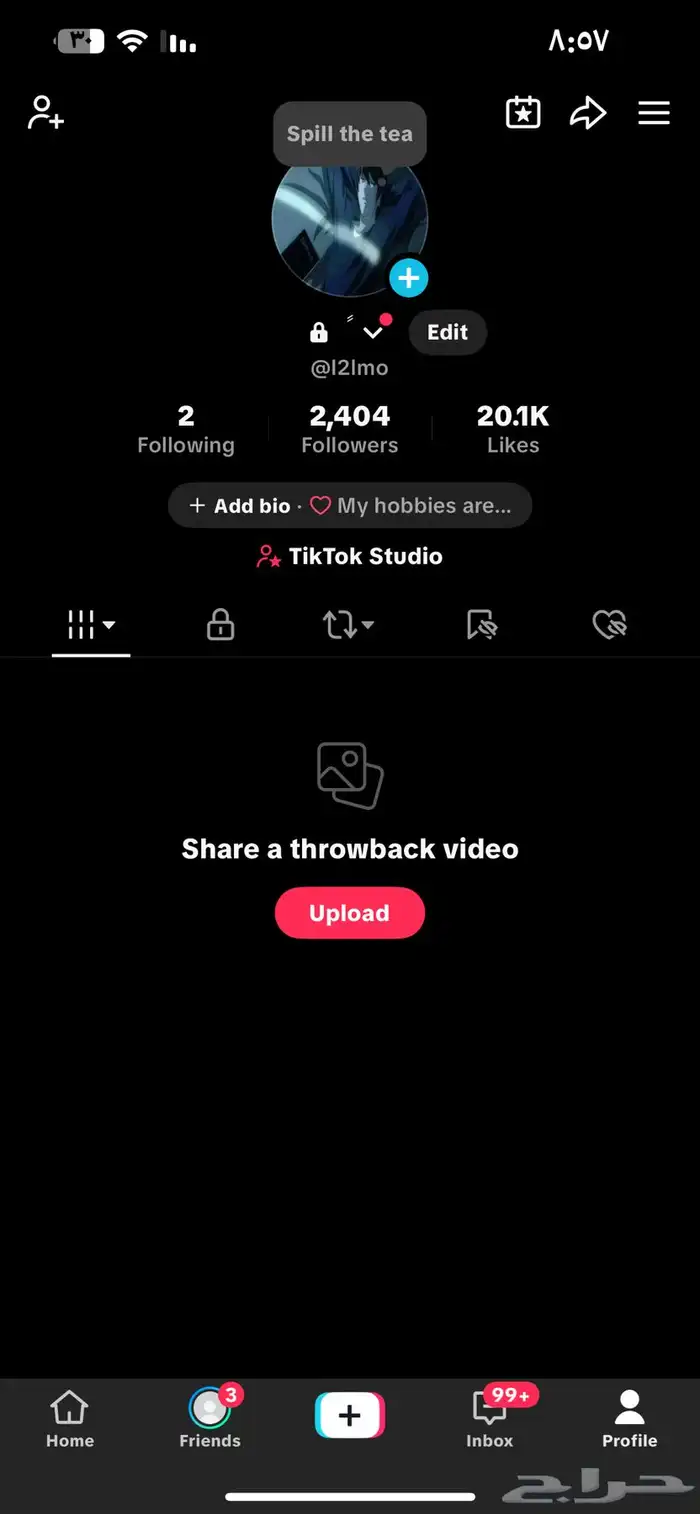View the Followers list
Screen dimensions: 700x1514
[x=350, y=429]
